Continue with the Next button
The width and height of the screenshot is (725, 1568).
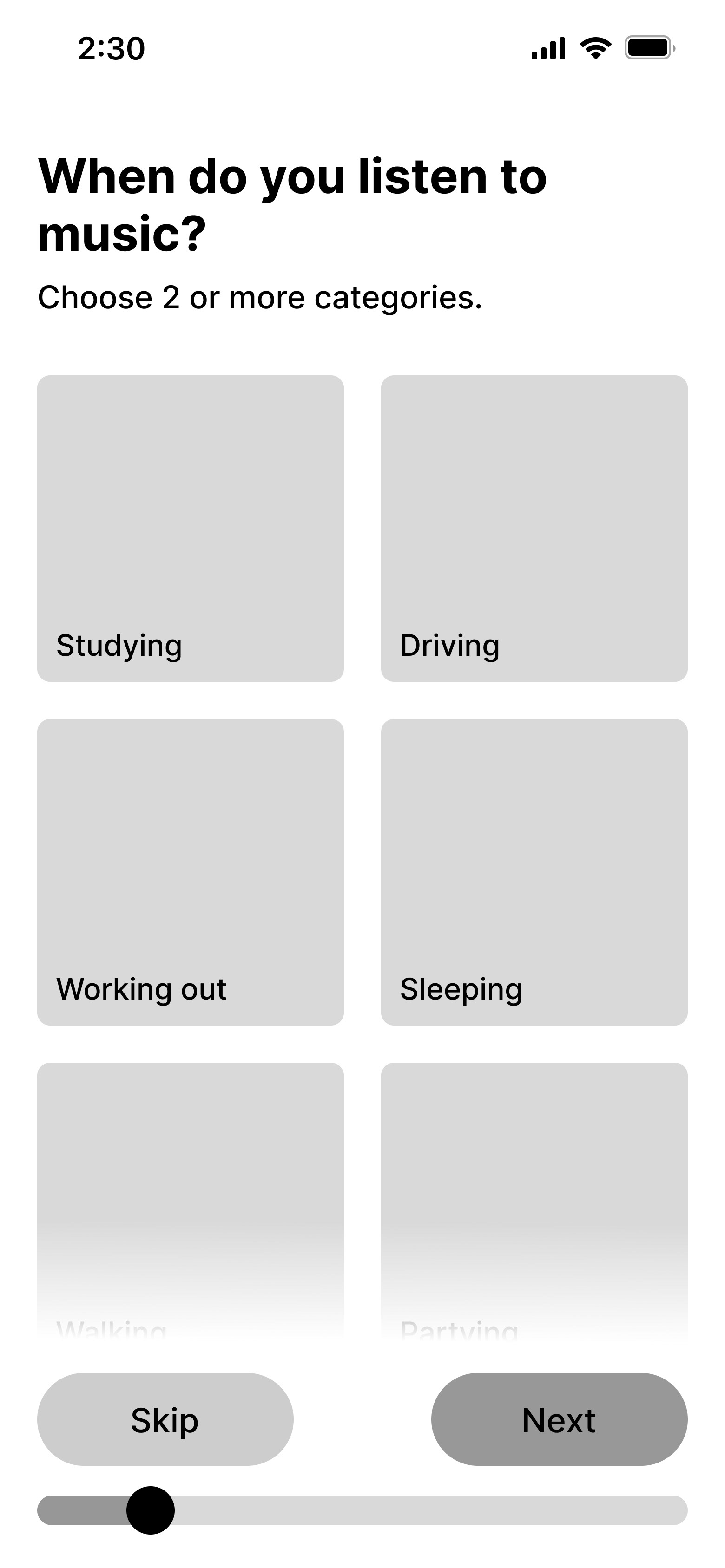coord(559,1419)
